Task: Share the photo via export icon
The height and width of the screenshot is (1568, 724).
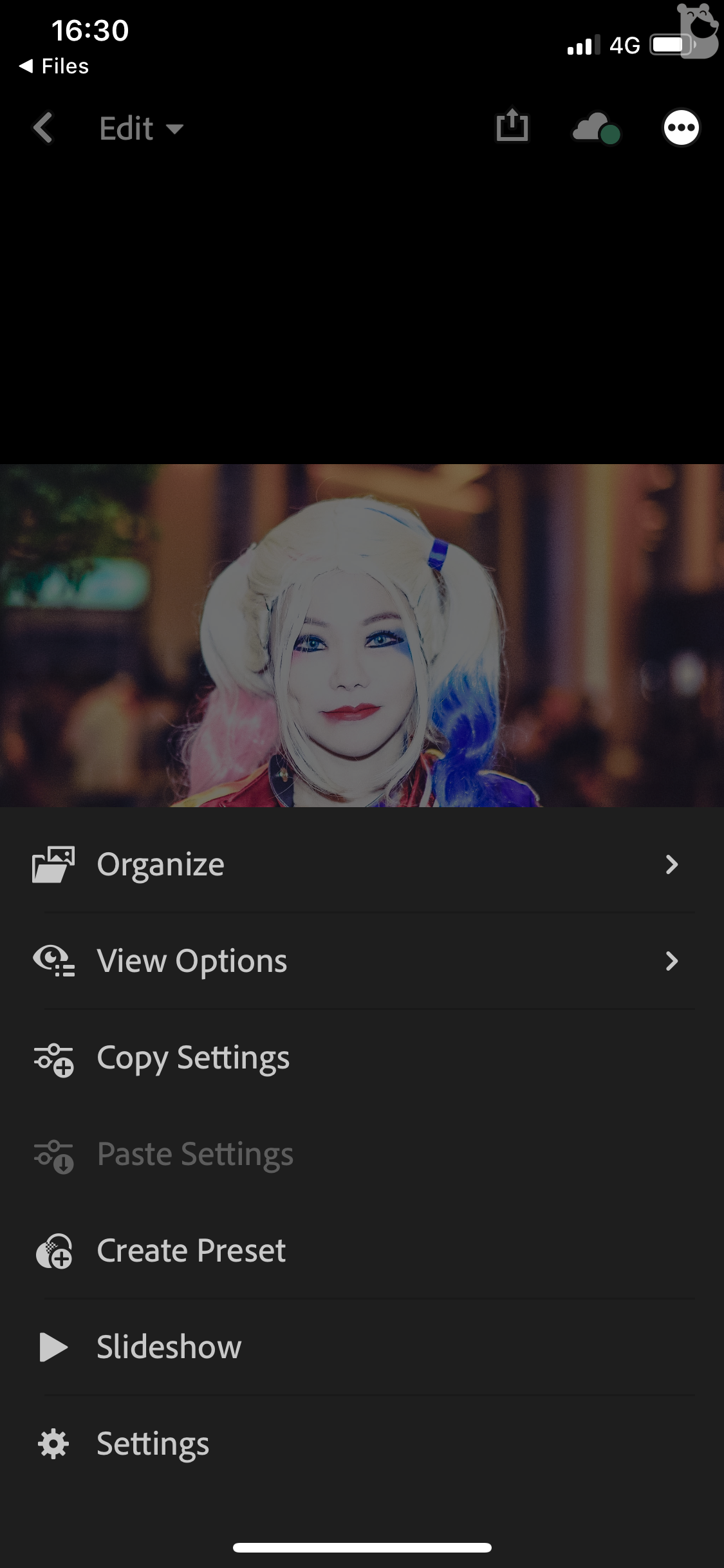Action: pos(512,126)
